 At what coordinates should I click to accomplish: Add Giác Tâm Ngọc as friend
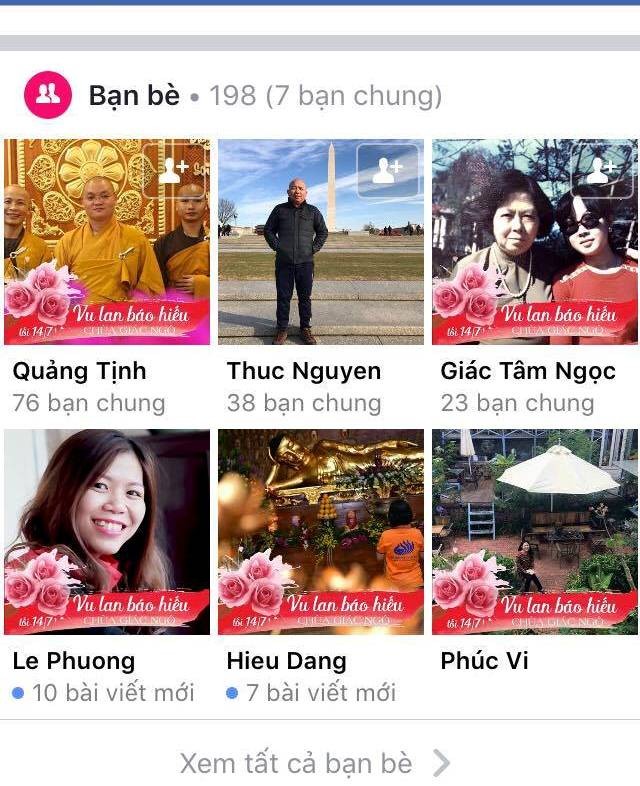tap(602, 170)
